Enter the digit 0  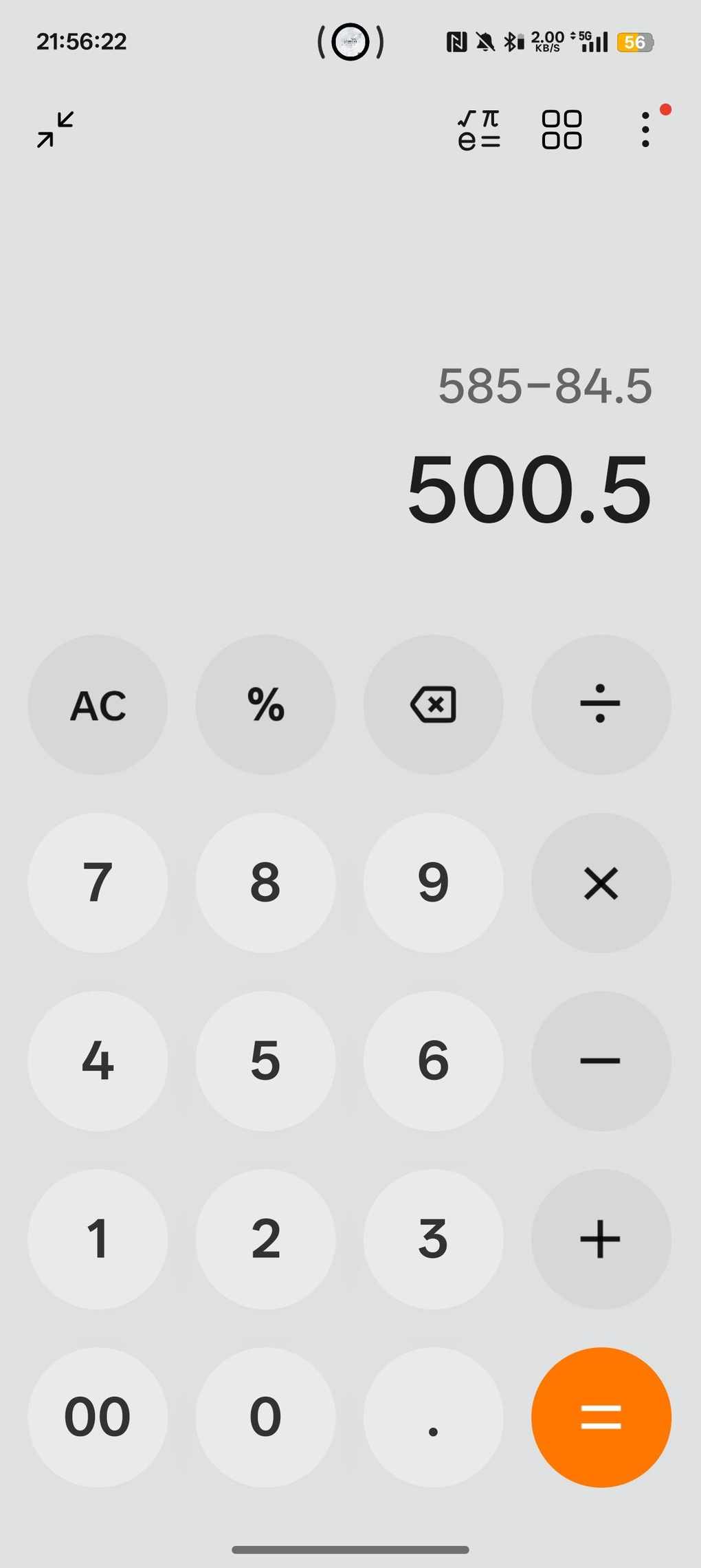[x=266, y=1417]
